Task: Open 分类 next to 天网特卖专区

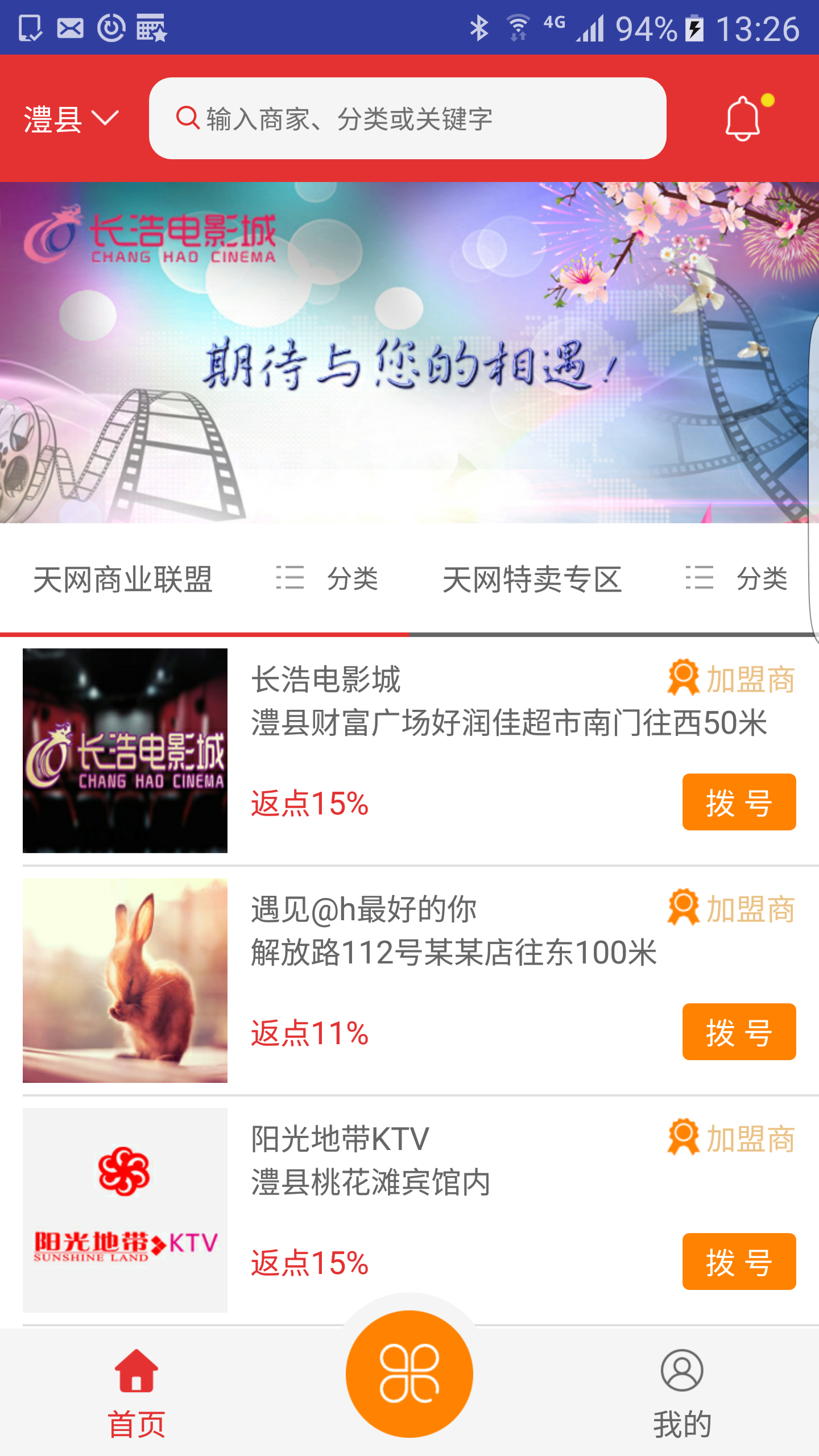Action: [737, 579]
